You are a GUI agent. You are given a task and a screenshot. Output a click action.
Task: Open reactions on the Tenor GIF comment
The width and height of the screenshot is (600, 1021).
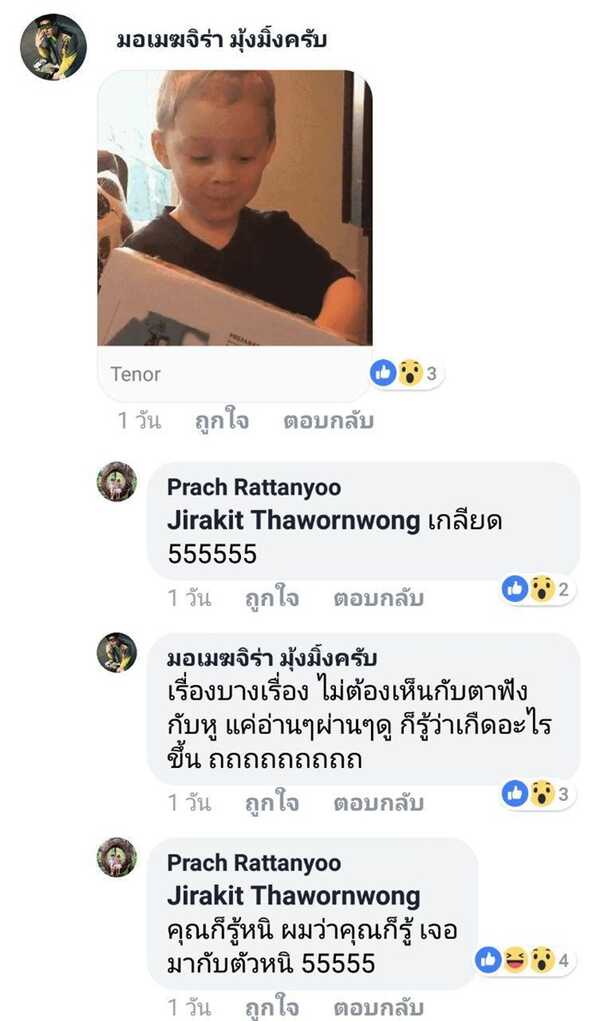point(407,374)
